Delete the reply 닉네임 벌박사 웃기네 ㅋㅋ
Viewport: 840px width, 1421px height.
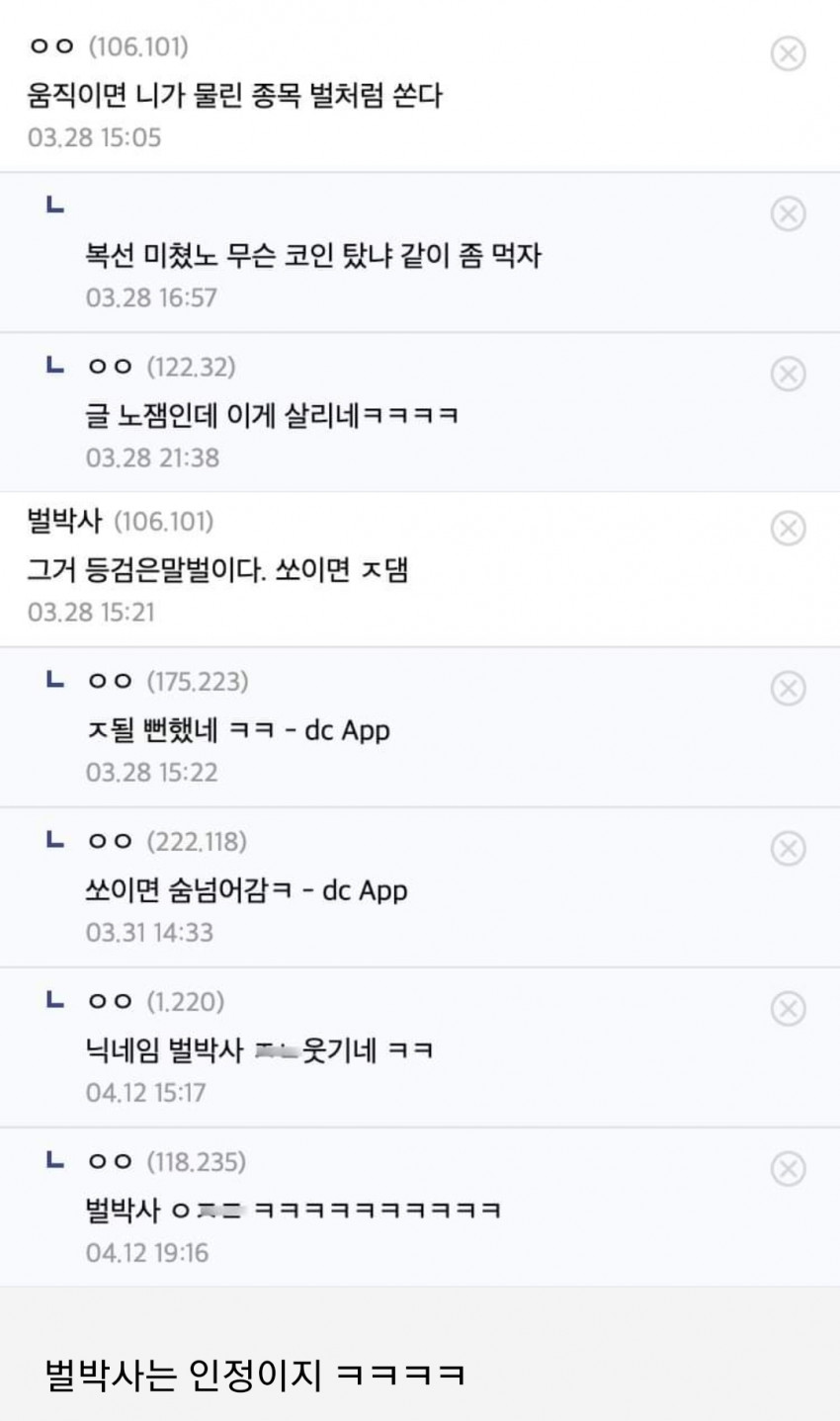[788, 1008]
